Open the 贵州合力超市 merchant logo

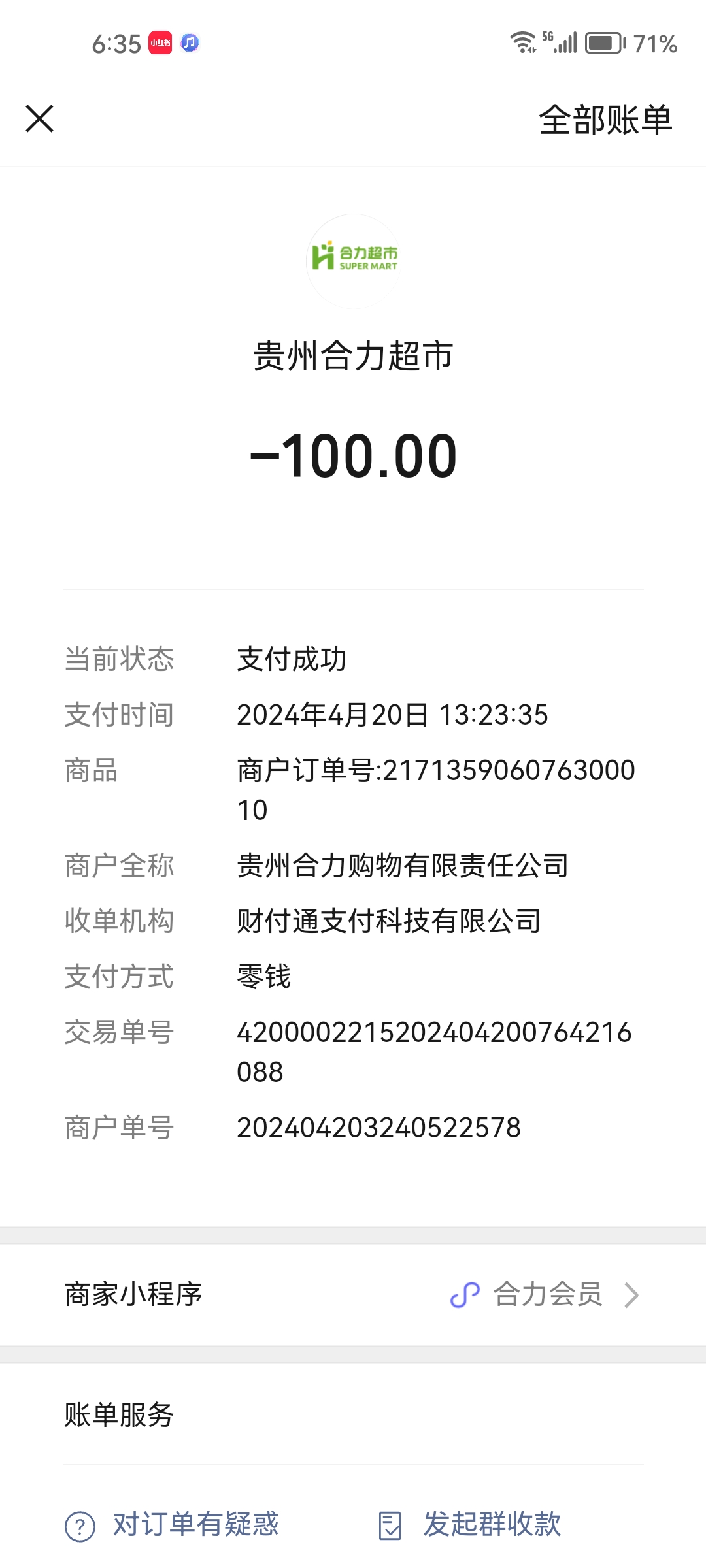tap(354, 261)
